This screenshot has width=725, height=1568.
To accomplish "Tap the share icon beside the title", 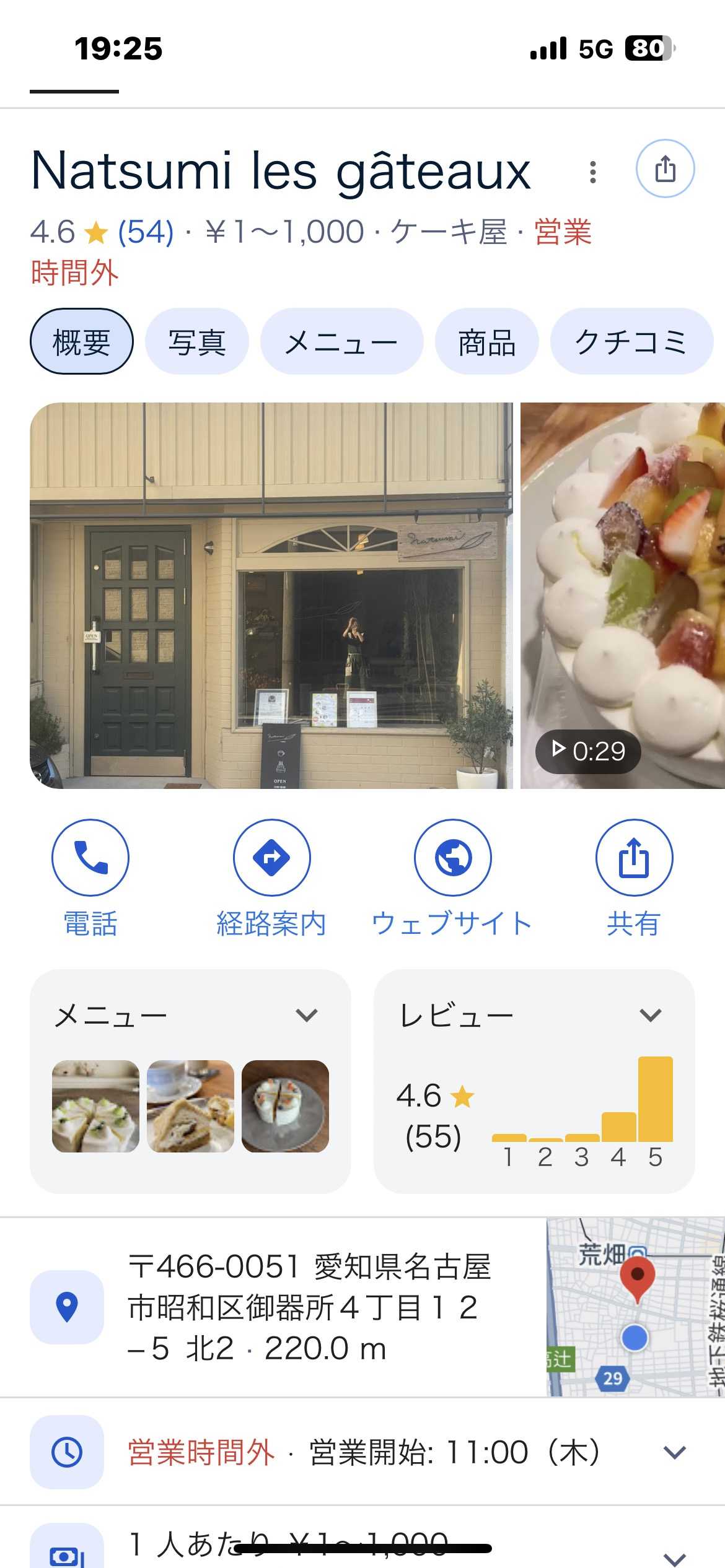I will click(x=665, y=169).
